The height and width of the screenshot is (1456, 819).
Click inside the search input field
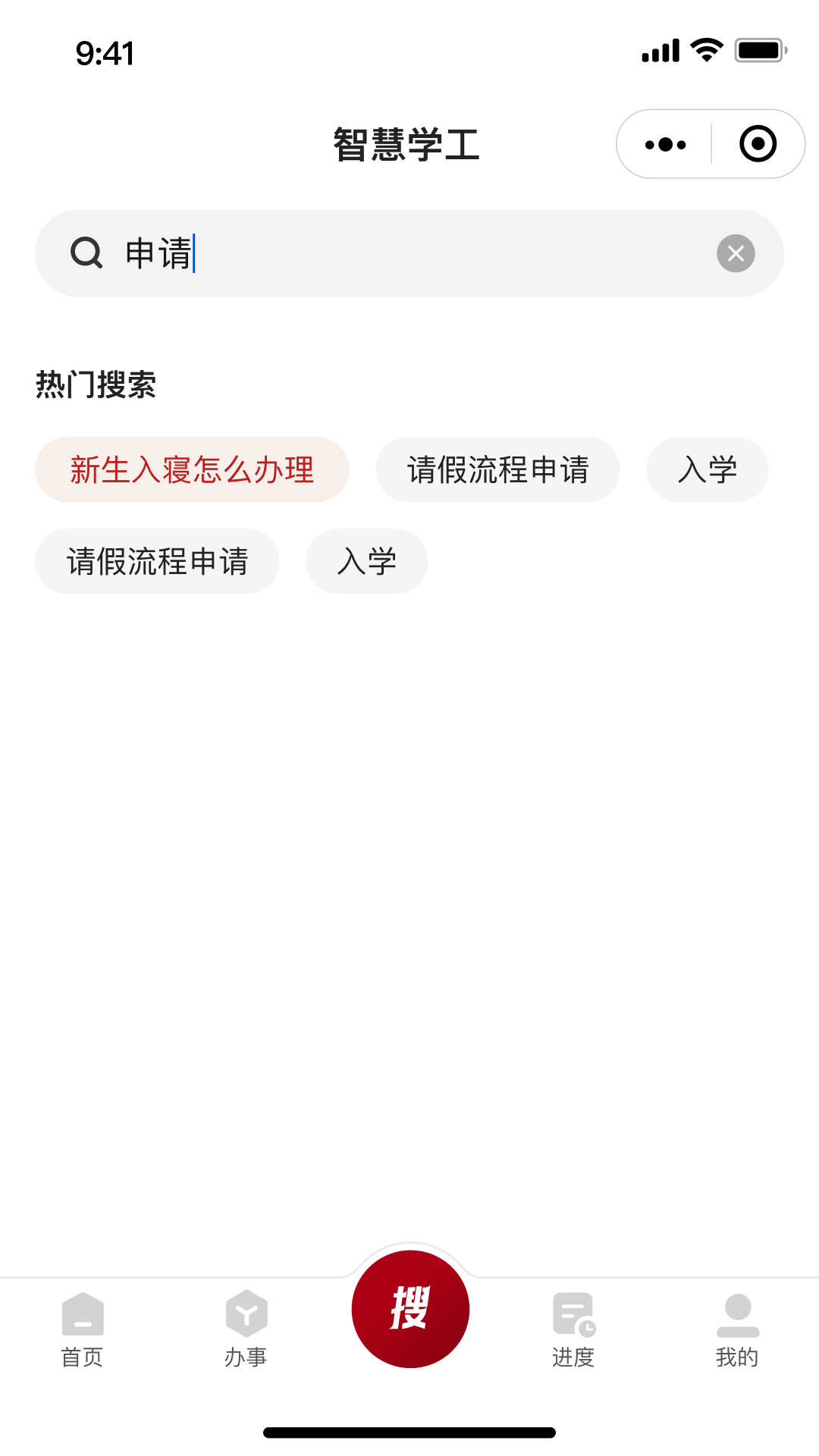[379, 253]
